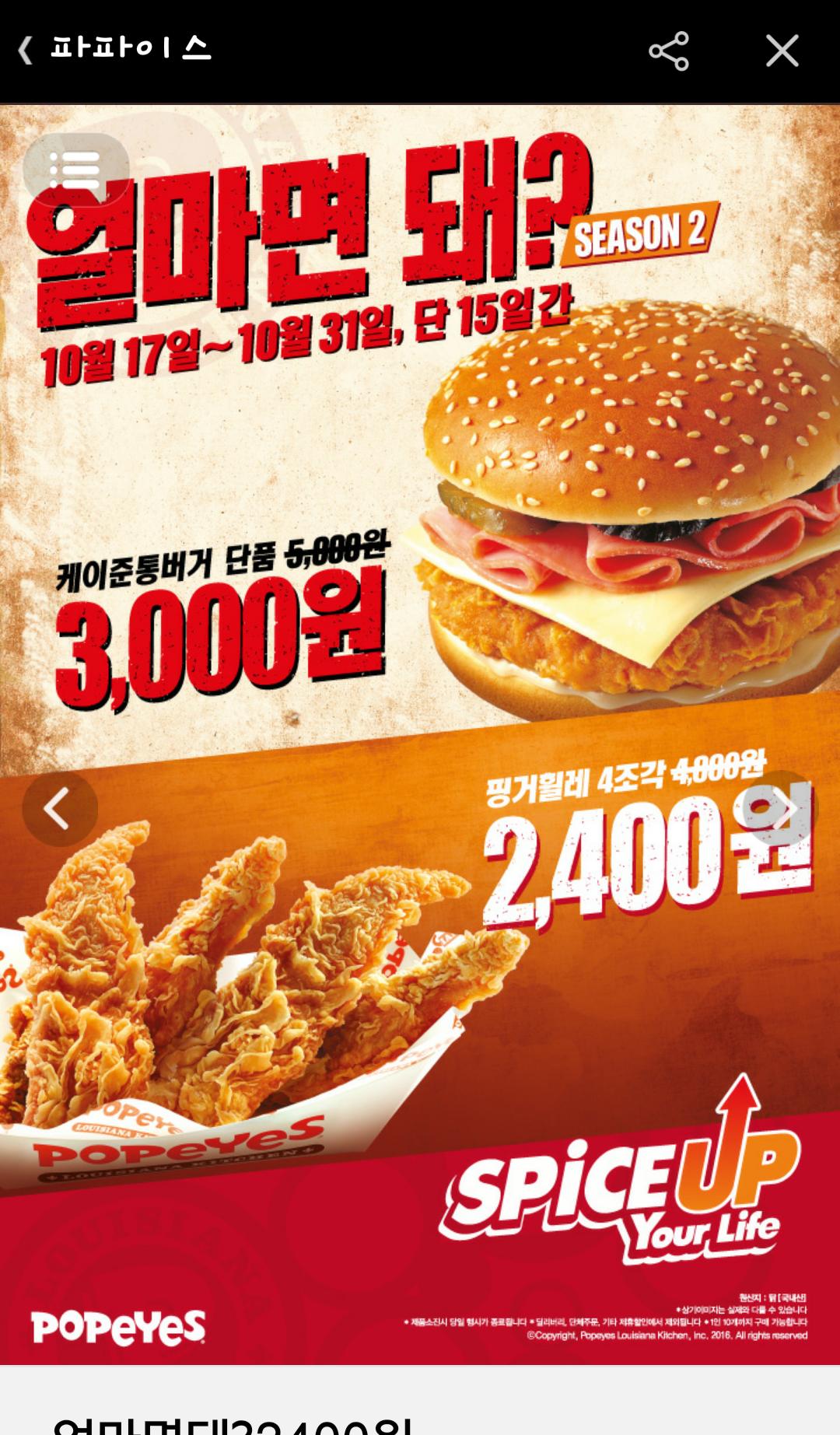The width and height of the screenshot is (840, 1435).
Task: Show the next promotion image
Action: (780, 809)
